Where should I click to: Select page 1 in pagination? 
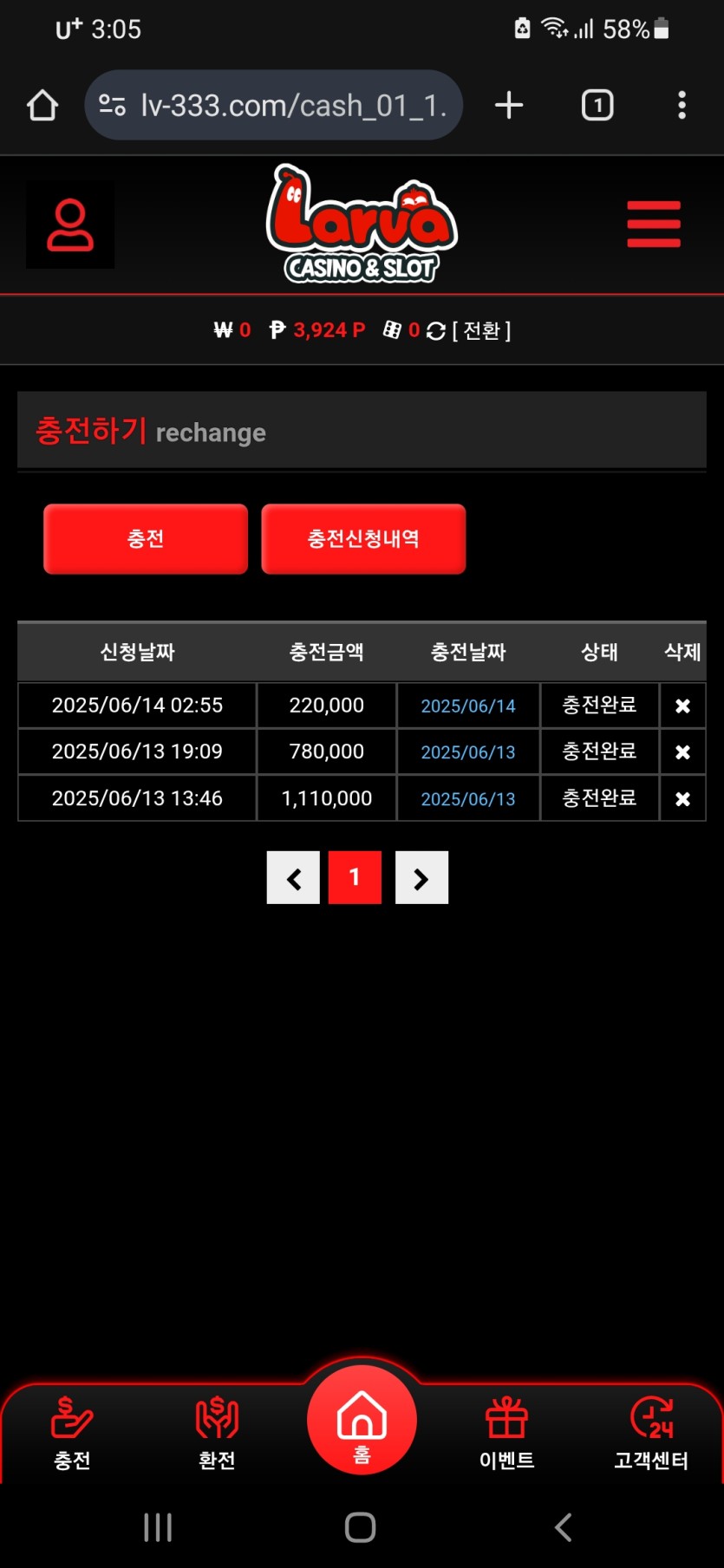pos(355,878)
